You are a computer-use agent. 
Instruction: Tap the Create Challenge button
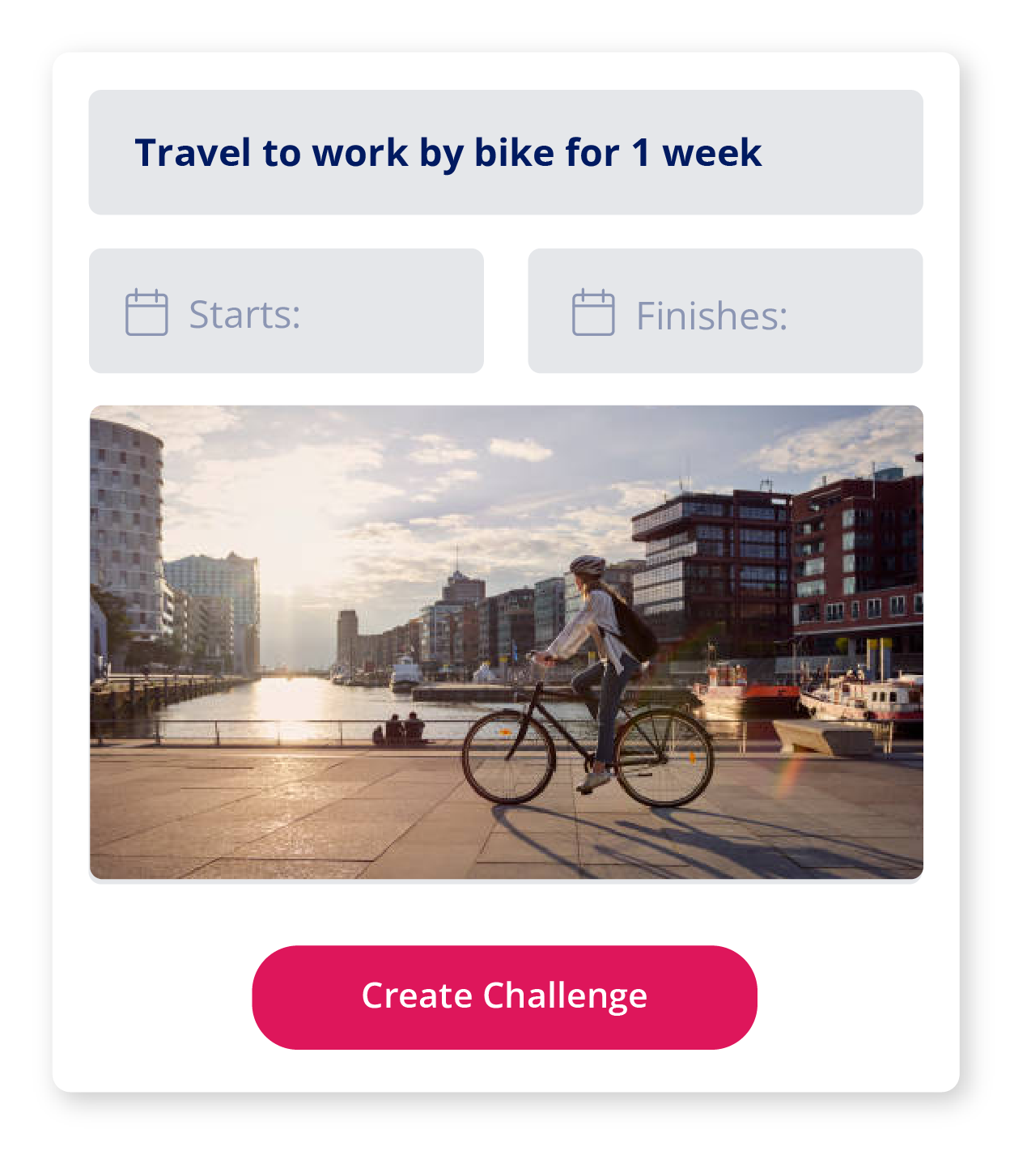coord(504,997)
